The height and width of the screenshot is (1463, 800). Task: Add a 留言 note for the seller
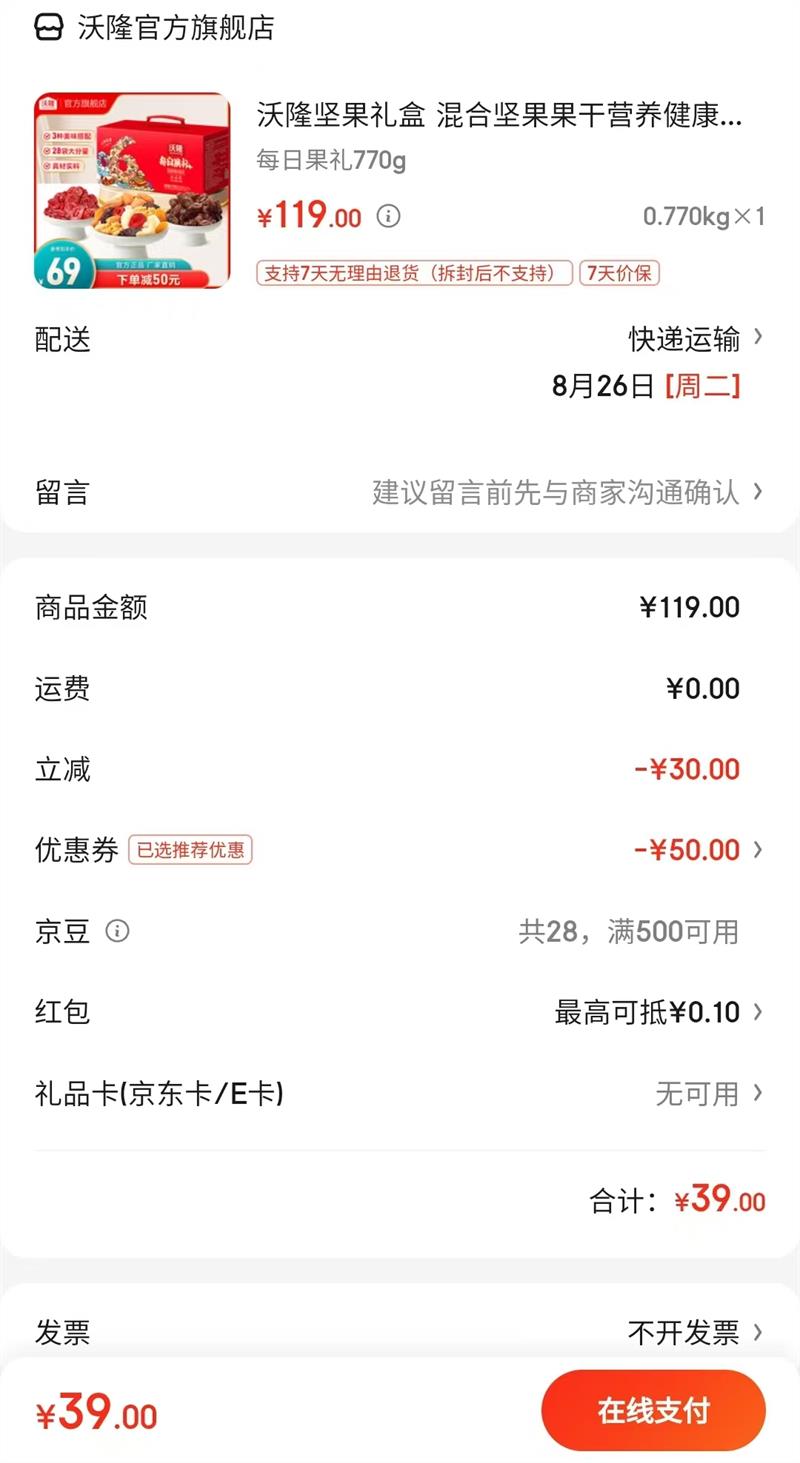pyautogui.click(x=566, y=492)
